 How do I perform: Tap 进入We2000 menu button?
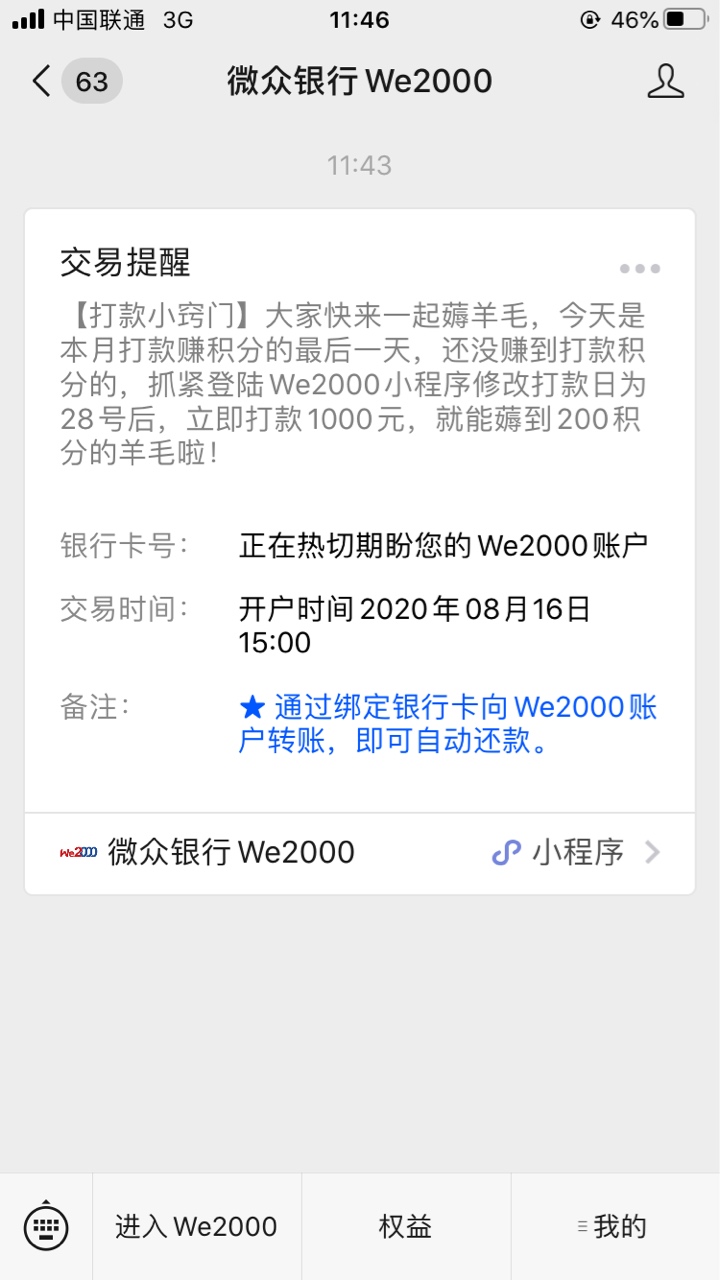click(x=197, y=1227)
